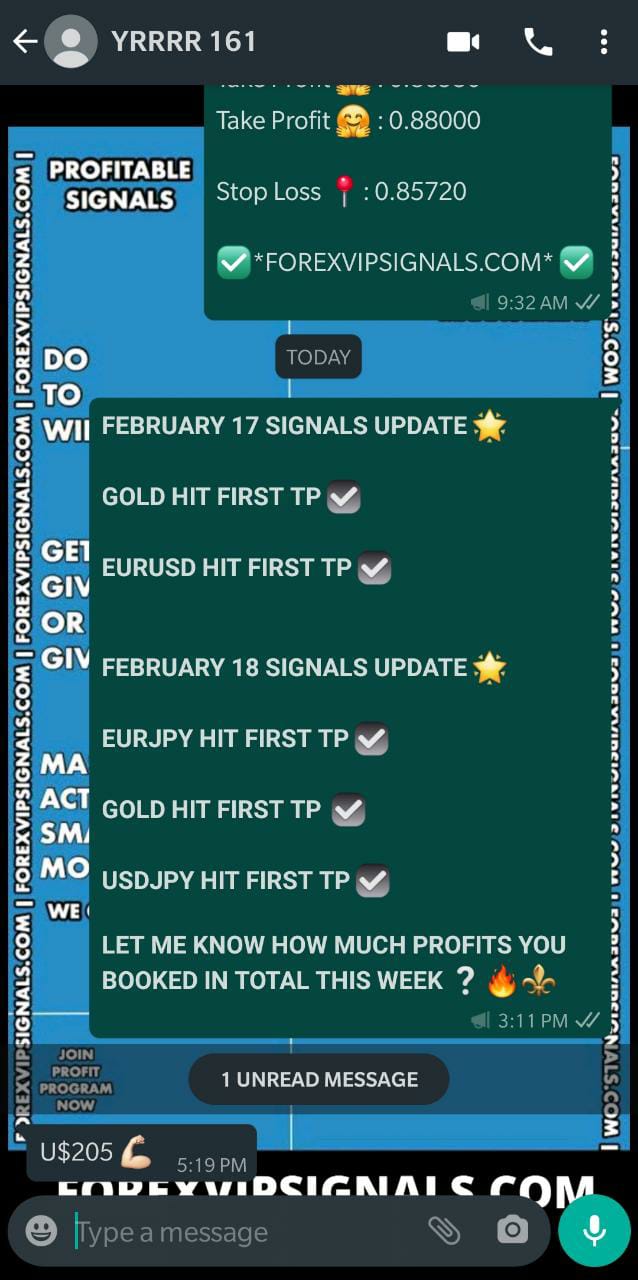Screen dimensions: 638x1280
Task: Open the emoji picker
Action: click(41, 1230)
